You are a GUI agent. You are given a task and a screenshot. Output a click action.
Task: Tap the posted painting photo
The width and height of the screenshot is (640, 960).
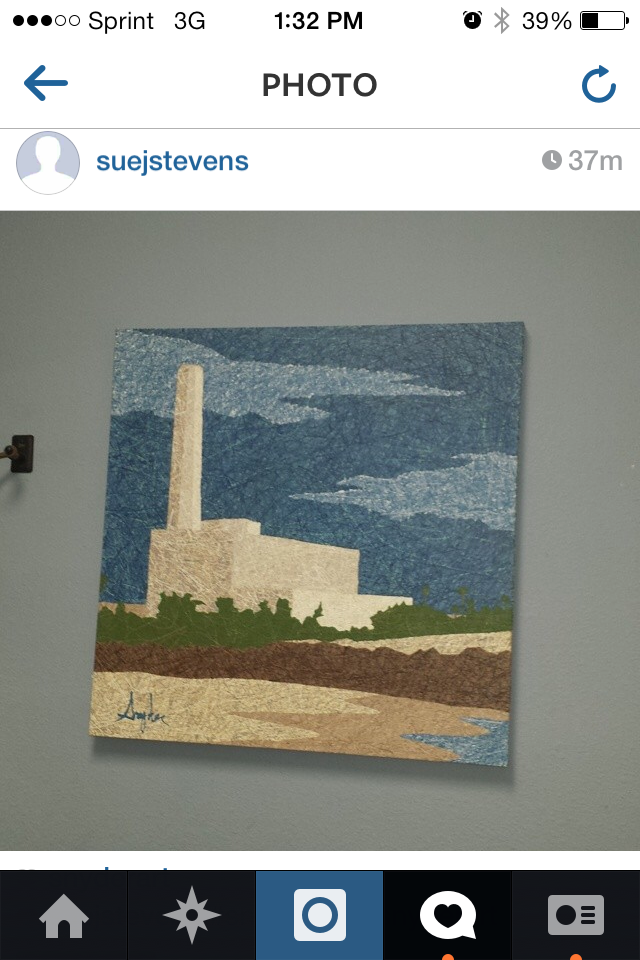[x=320, y=530]
